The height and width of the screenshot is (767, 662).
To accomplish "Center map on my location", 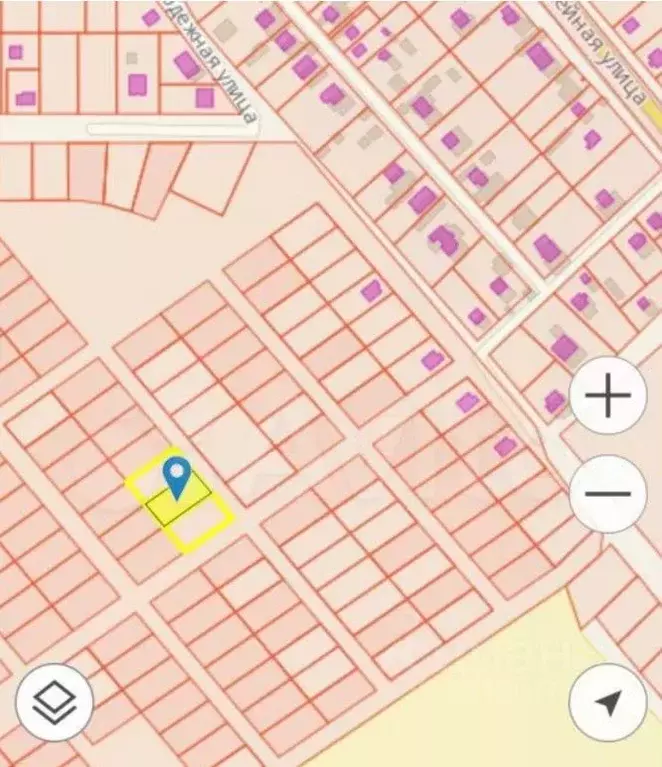I will point(607,703).
